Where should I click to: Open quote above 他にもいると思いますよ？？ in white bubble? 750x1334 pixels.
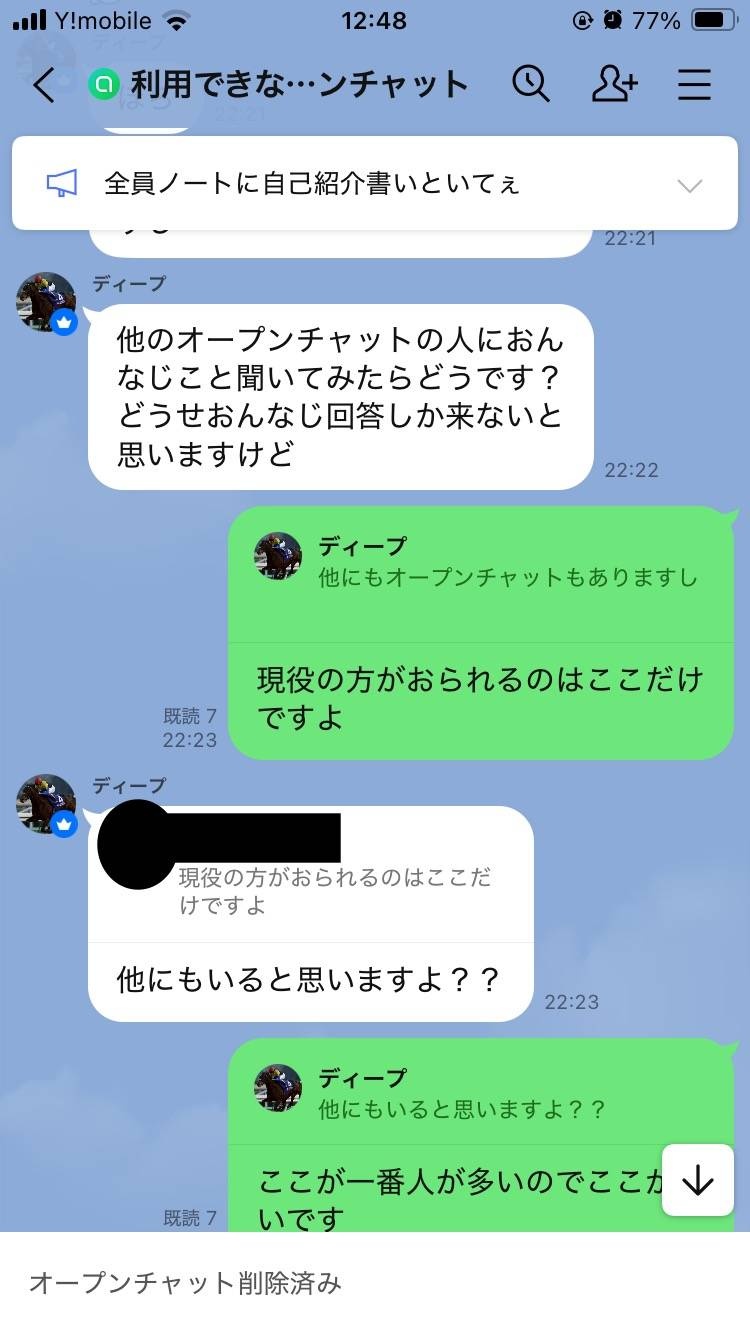(310, 875)
